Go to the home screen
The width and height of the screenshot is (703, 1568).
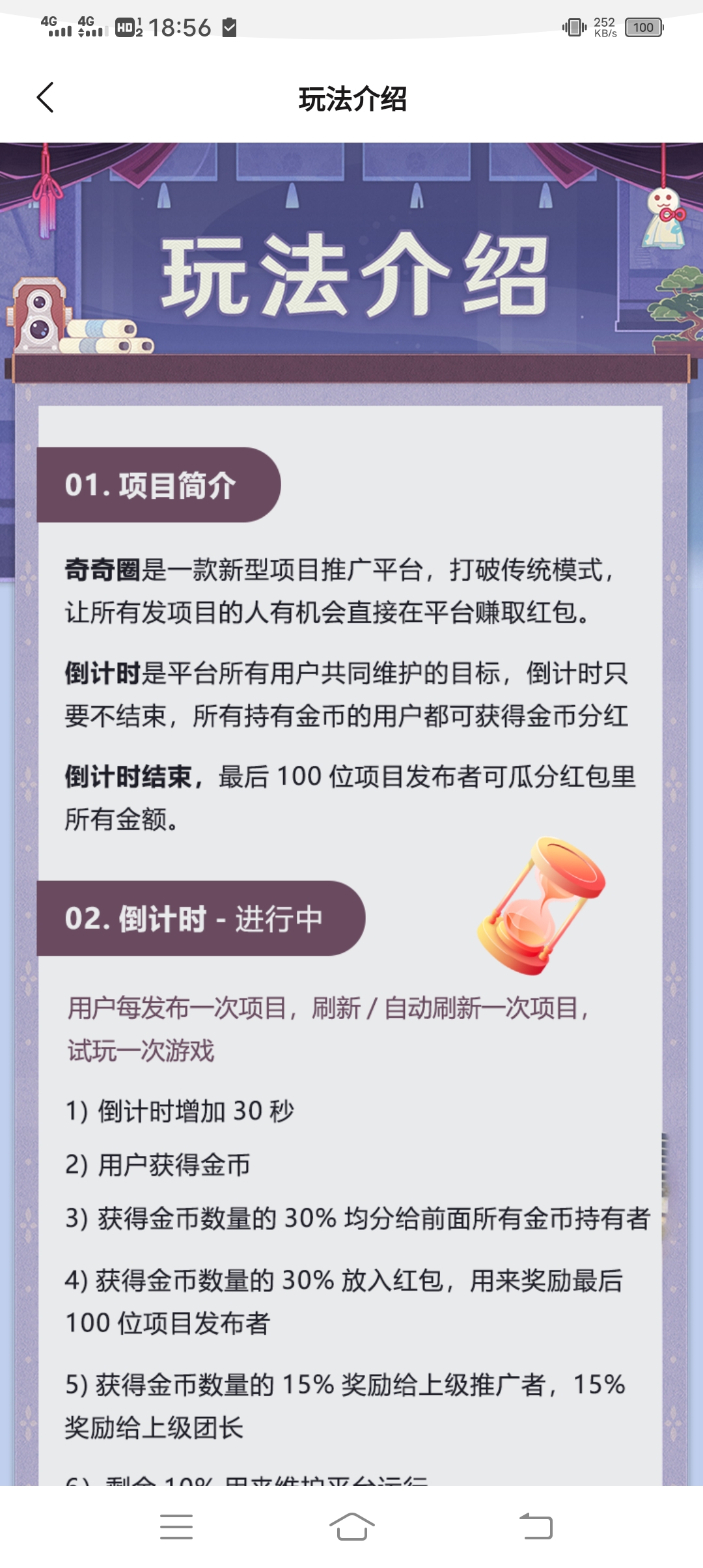(x=351, y=1526)
